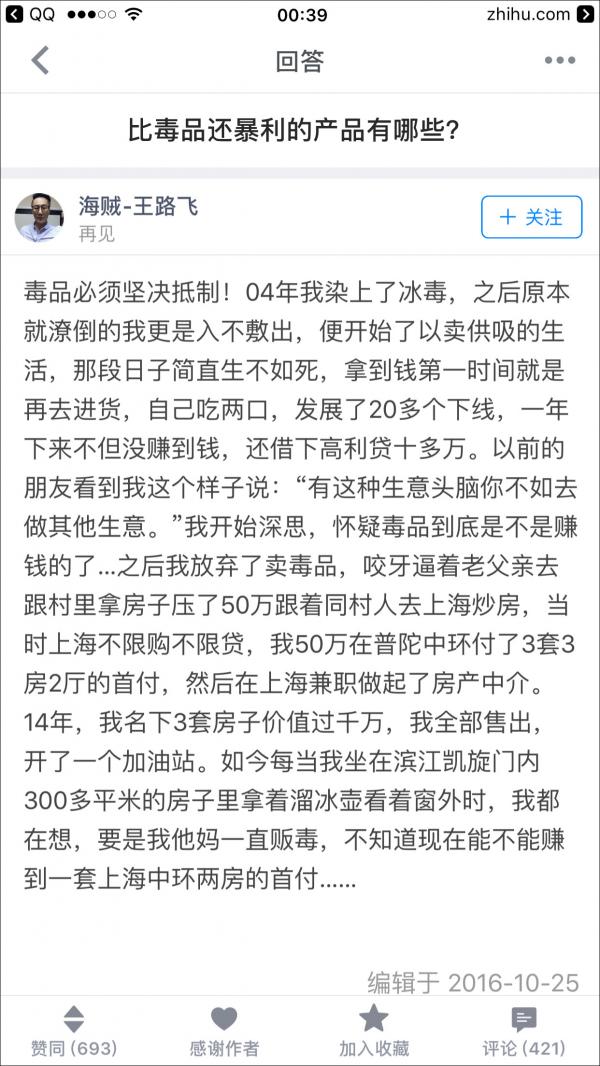Open the three-dot overflow menu
600x1066 pixels.
(x=559, y=61)
